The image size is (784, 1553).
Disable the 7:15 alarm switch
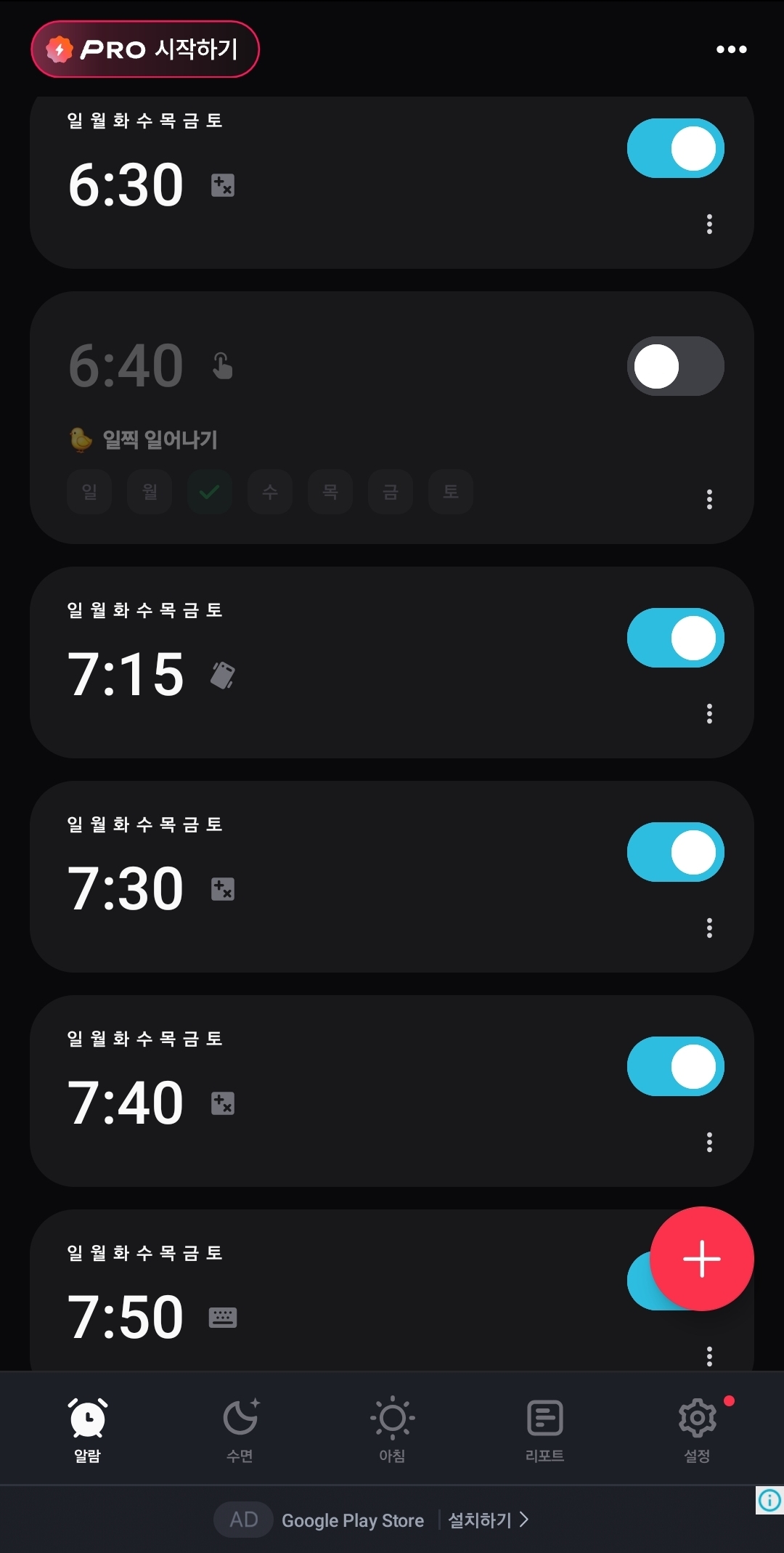click(675, 638)
